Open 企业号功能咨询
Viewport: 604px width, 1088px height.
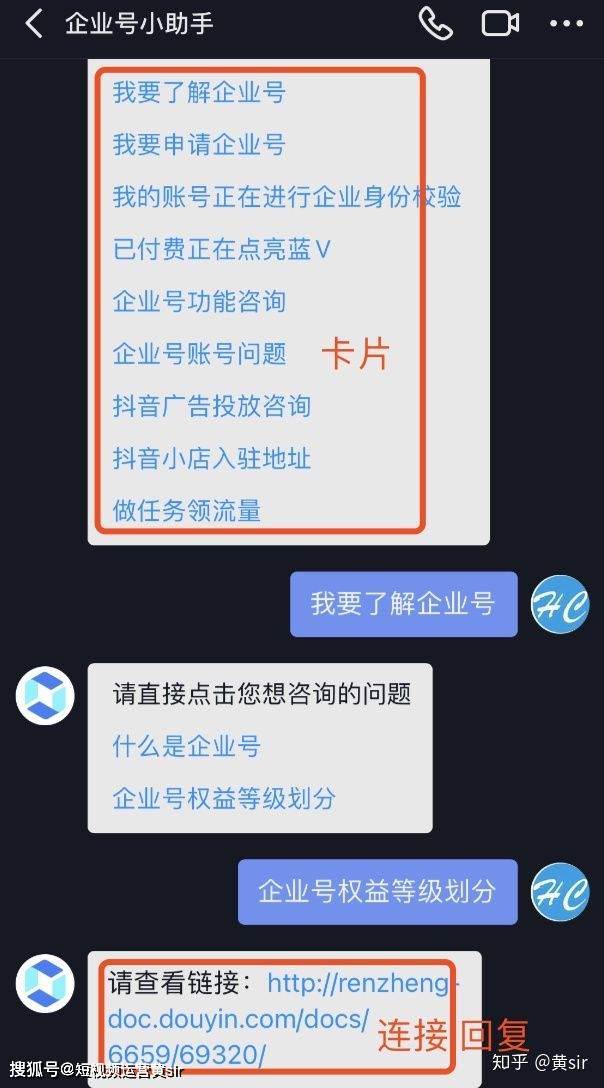[x=198, y=301]
